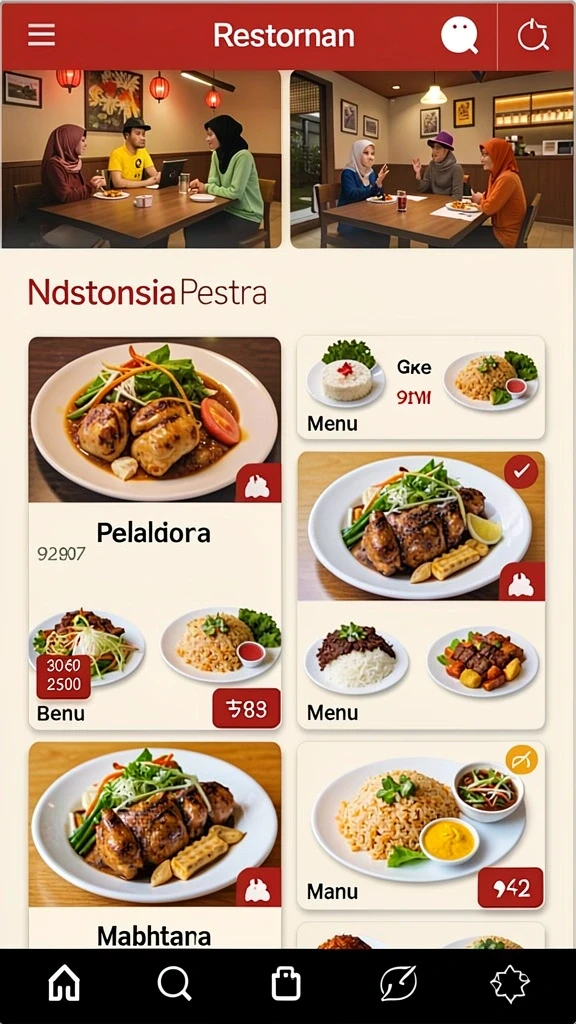576x1024 pixels.
Task: Open the hamburger menu
Action: (x=41, y=35)
